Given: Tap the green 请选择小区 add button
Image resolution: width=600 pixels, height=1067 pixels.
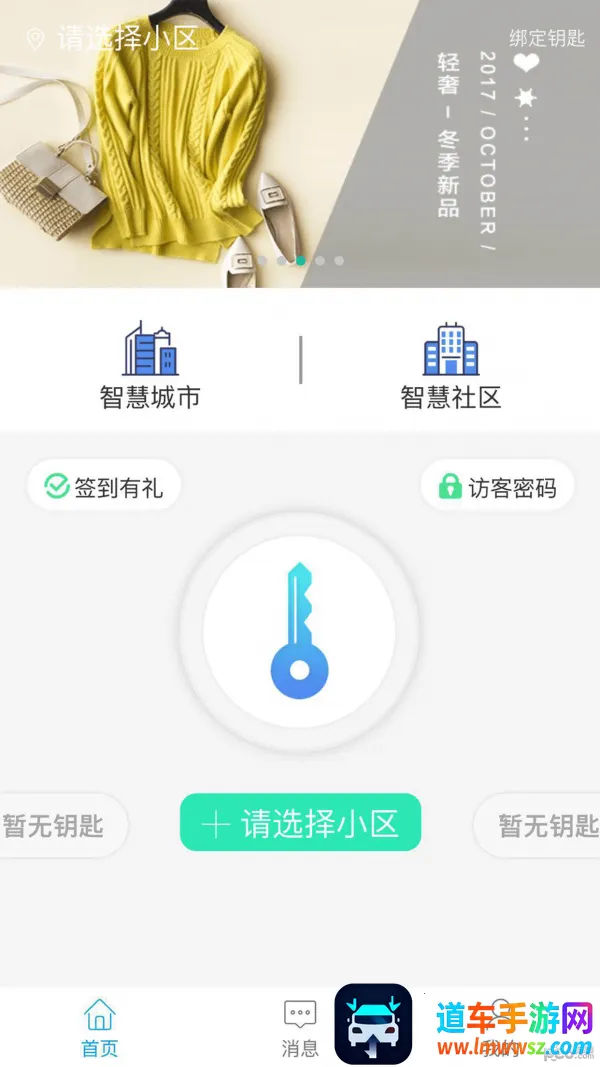Looking at the screenshot, I should click(x=300, y=823).
